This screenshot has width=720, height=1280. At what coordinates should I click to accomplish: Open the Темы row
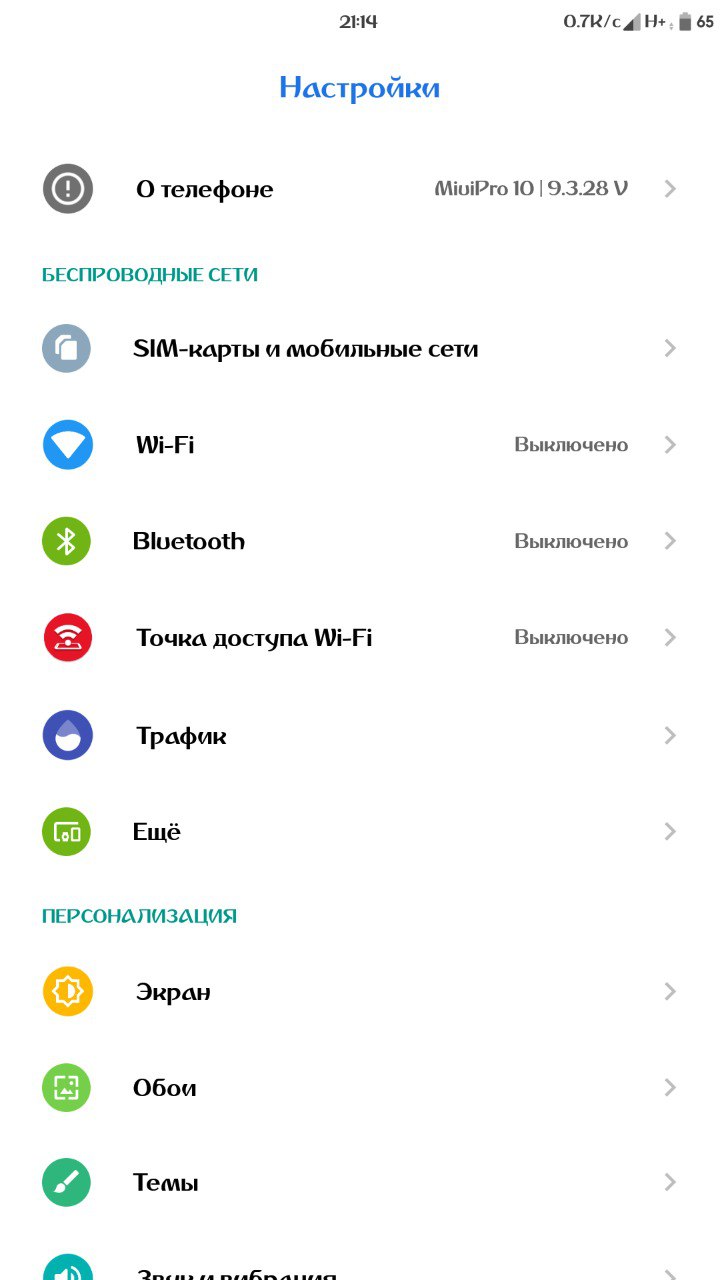tap(360, 1183)
